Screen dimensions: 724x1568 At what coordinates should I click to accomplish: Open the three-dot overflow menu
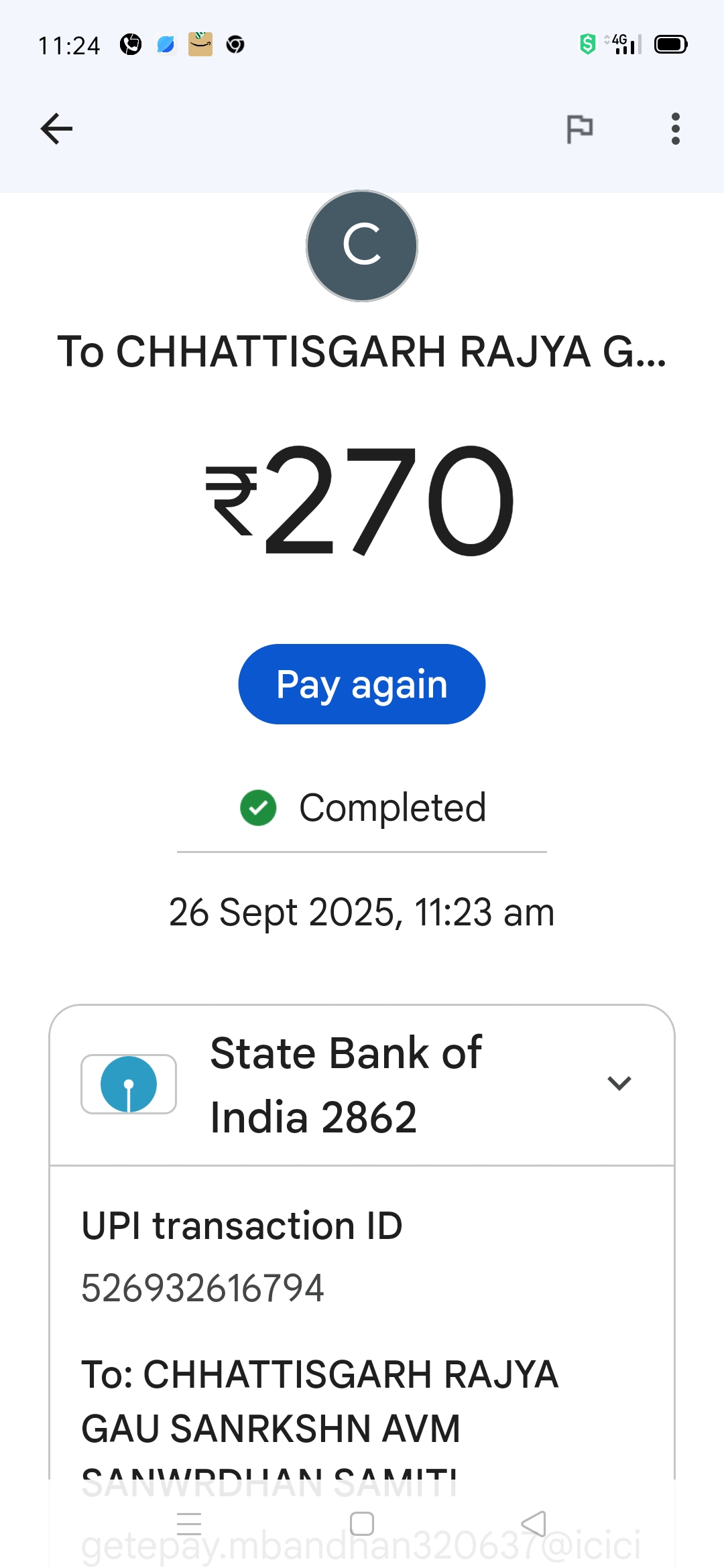click(675, 129)
